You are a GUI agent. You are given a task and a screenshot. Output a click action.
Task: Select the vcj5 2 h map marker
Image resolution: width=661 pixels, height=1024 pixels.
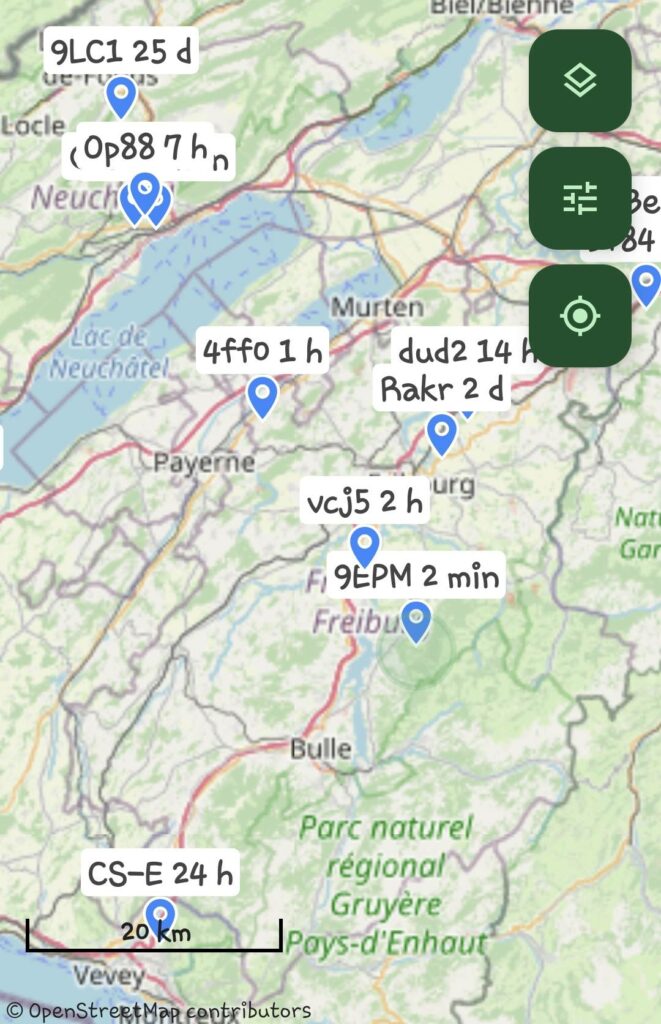click(365, 546)
